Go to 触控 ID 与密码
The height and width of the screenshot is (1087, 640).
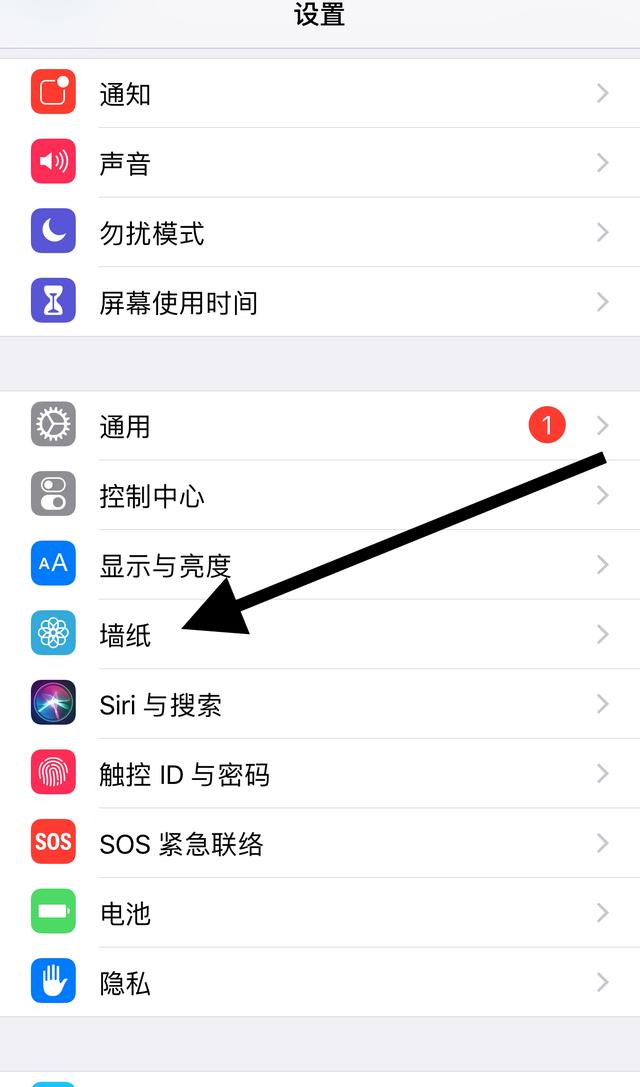[x=320, y=774]
